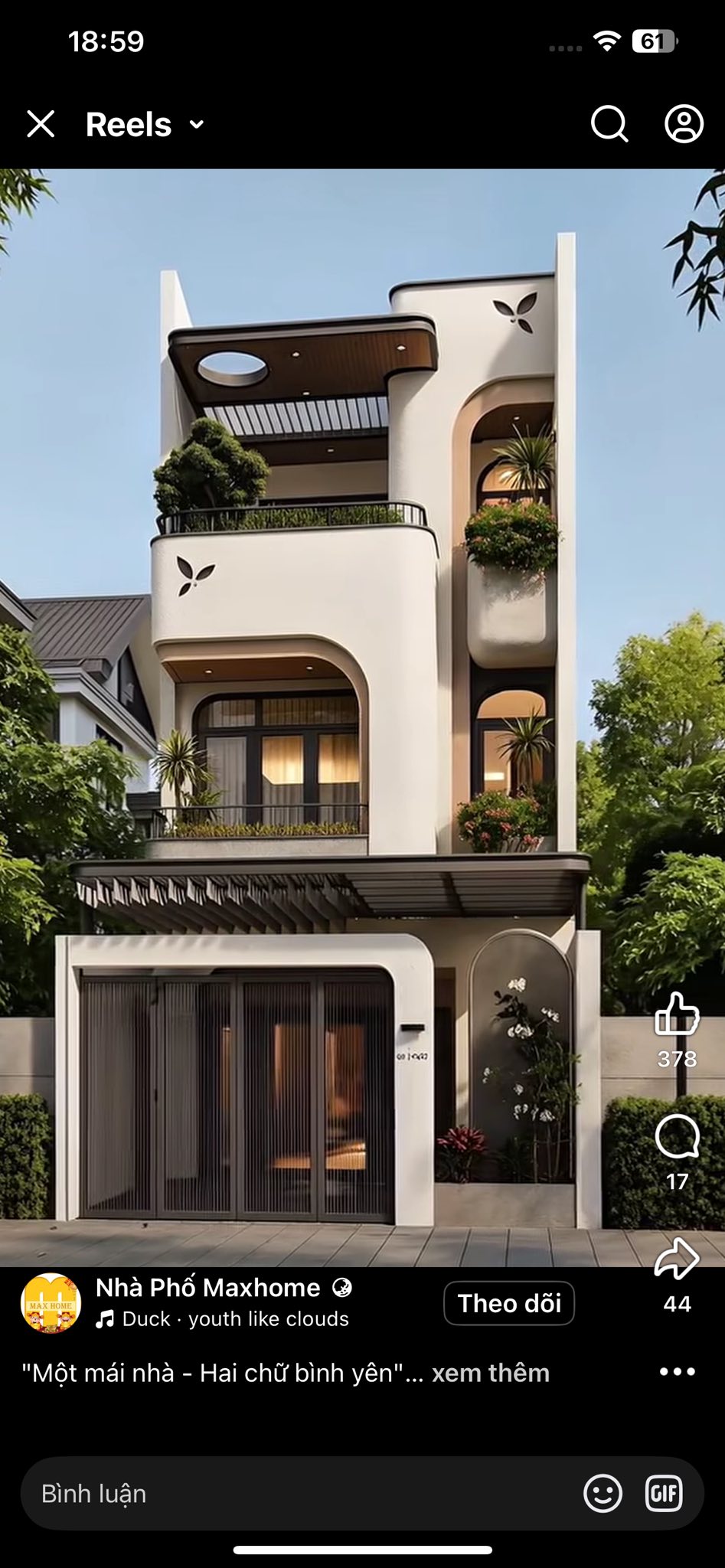Tap the Theo dõi follow button
Image resolution: width=725 pixels, height=1568 pixels.
tap(509, 1303)
